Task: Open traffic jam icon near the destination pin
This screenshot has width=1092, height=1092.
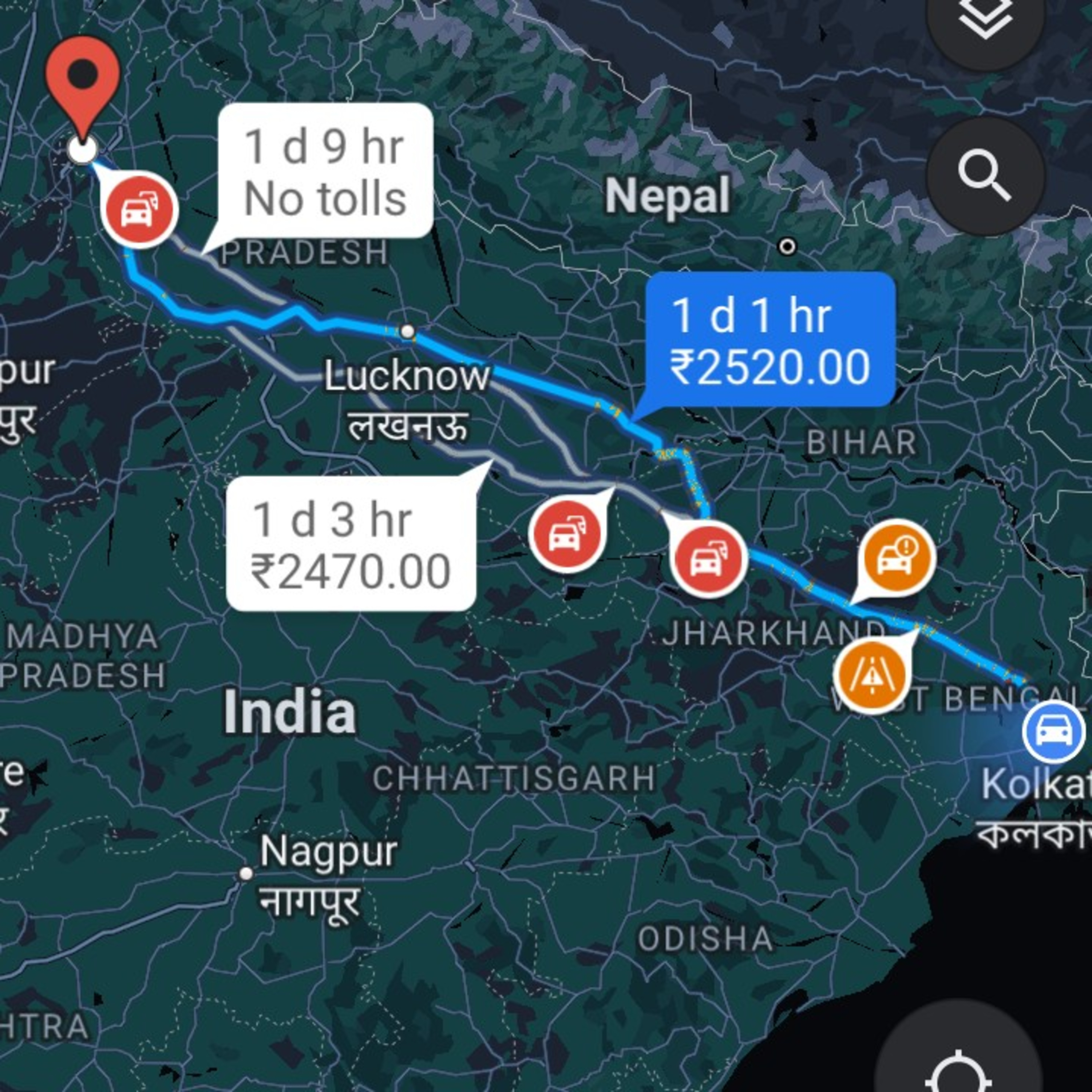Action: pos(140,210)
